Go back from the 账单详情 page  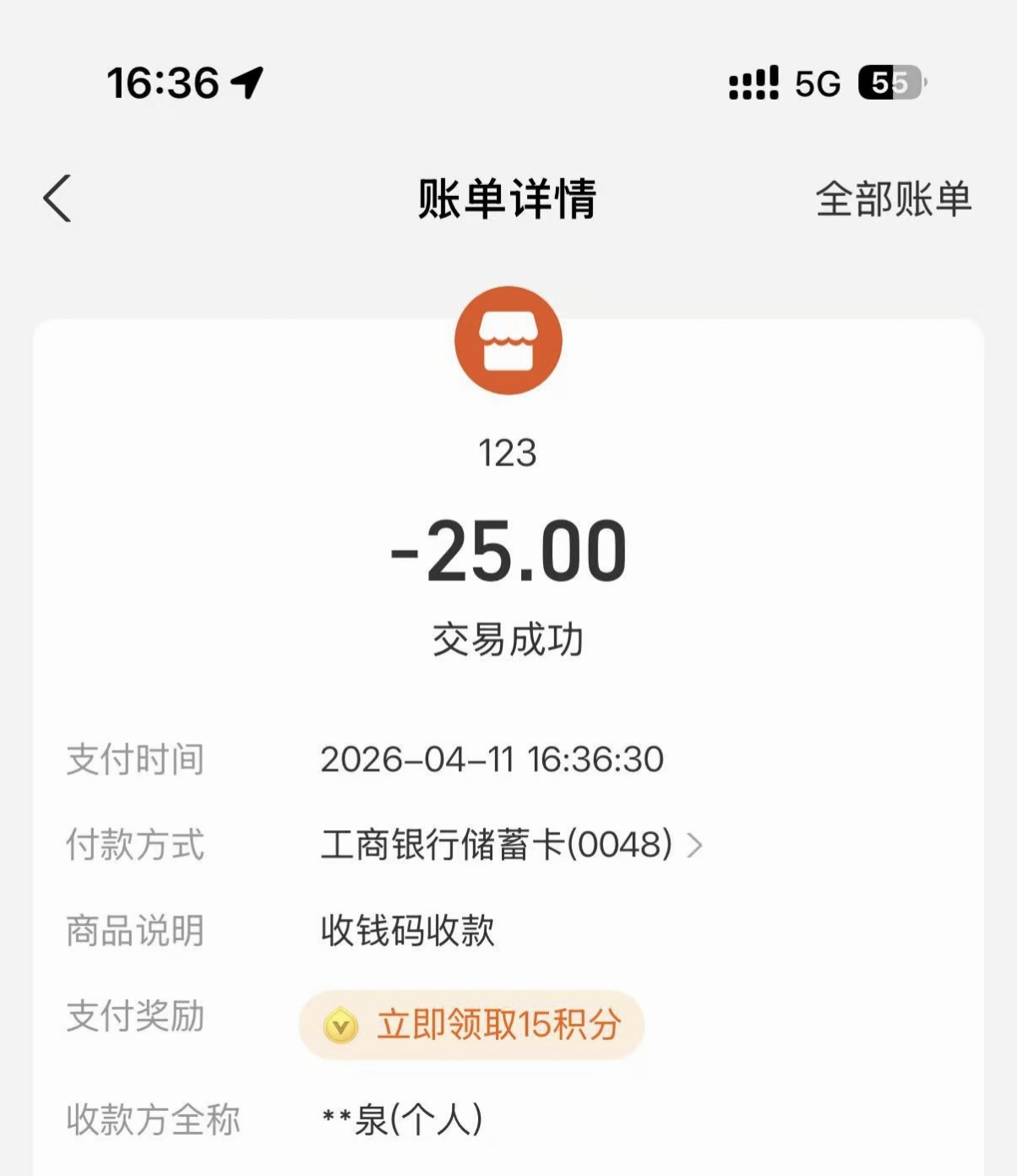[x=57, y=199]
